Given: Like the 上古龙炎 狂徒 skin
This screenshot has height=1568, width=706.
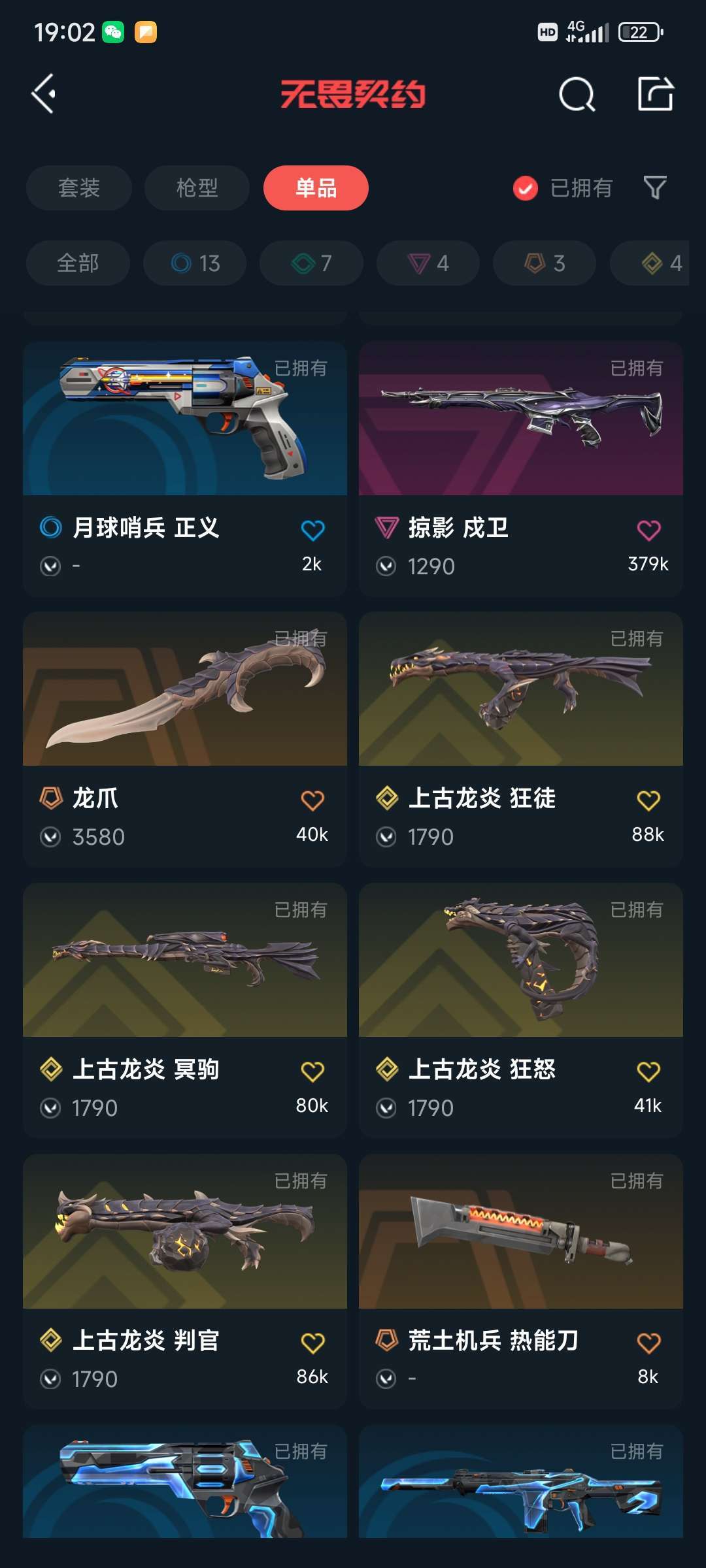Looking at the screenshot, I should (648, 801).
